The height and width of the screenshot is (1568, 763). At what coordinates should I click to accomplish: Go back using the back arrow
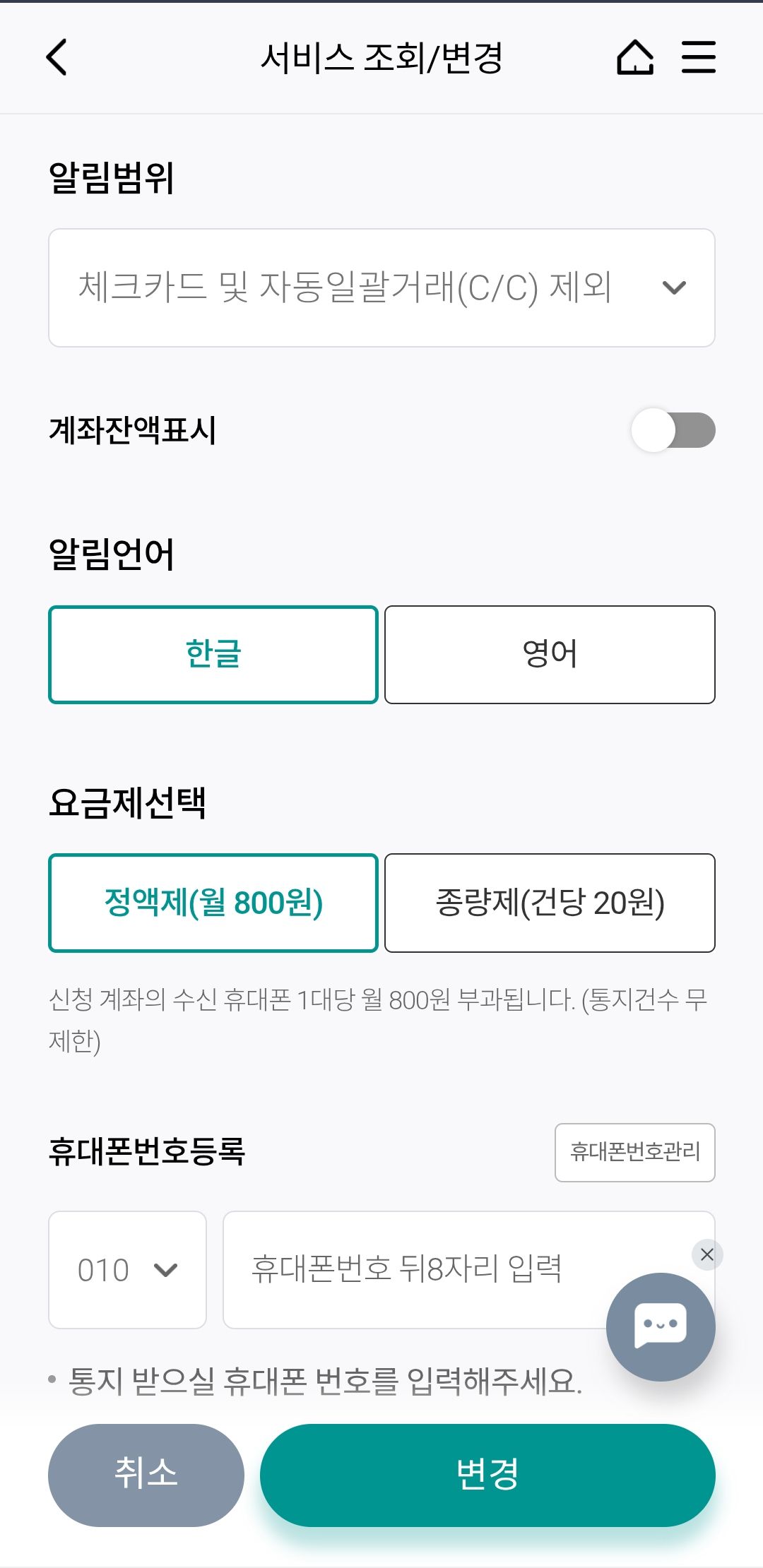tap(57, 57)
